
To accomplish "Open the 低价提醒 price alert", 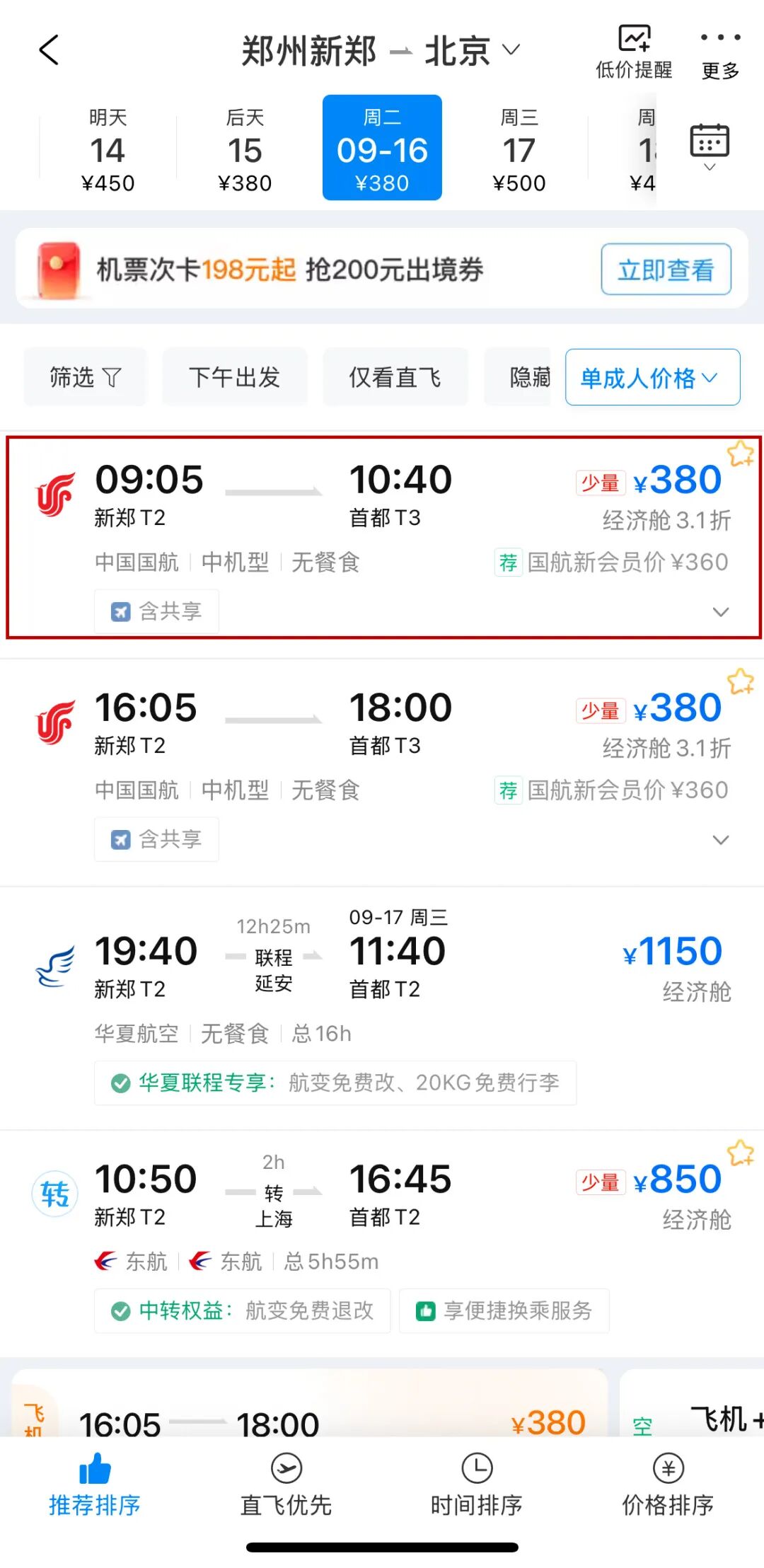I will point(634,52).
